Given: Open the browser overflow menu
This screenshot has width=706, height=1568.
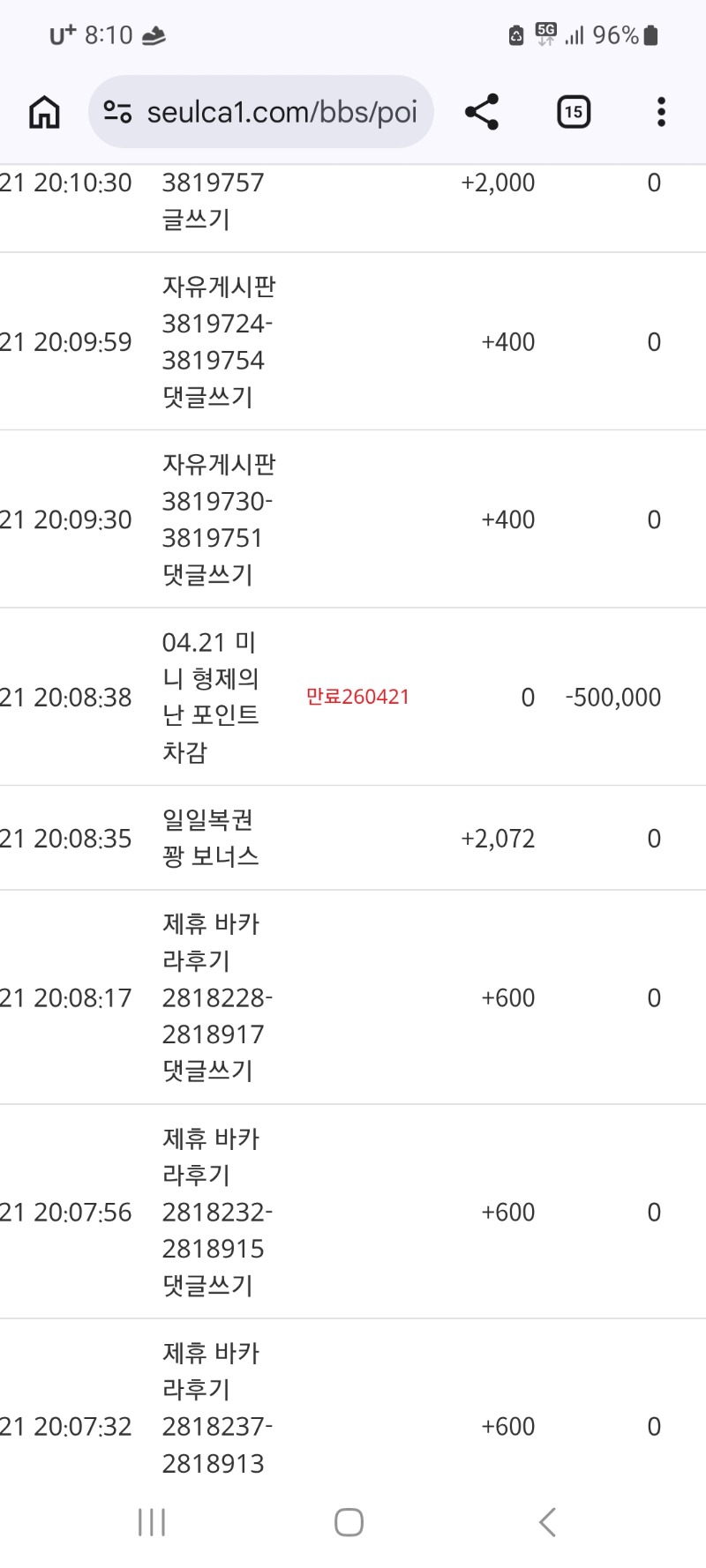Looking at the screenshot, I should [x=661, y=112].
